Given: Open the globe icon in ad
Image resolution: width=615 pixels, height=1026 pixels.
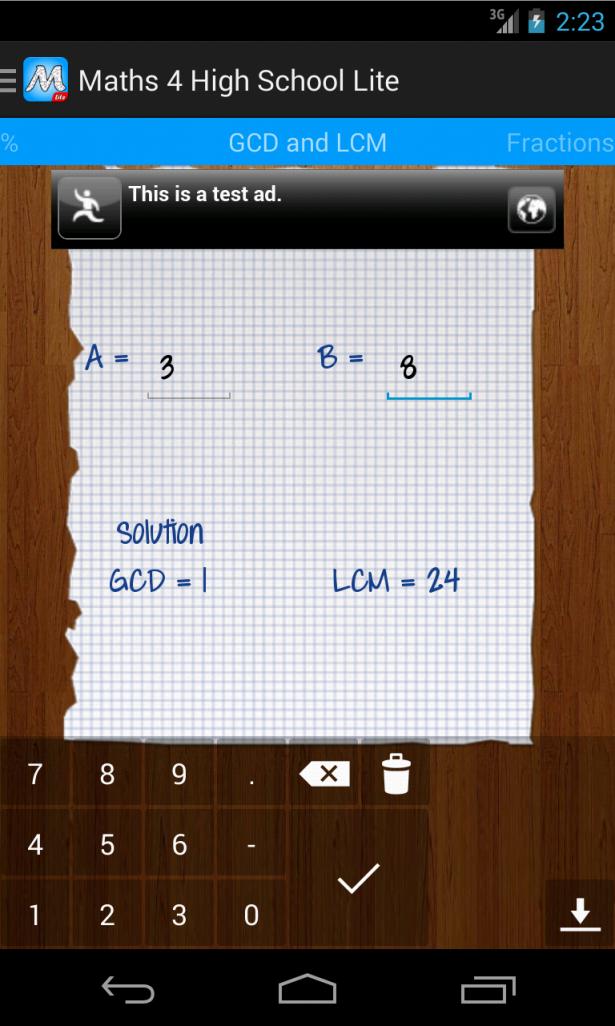Looking at the screenshot, I should [531, 209].
